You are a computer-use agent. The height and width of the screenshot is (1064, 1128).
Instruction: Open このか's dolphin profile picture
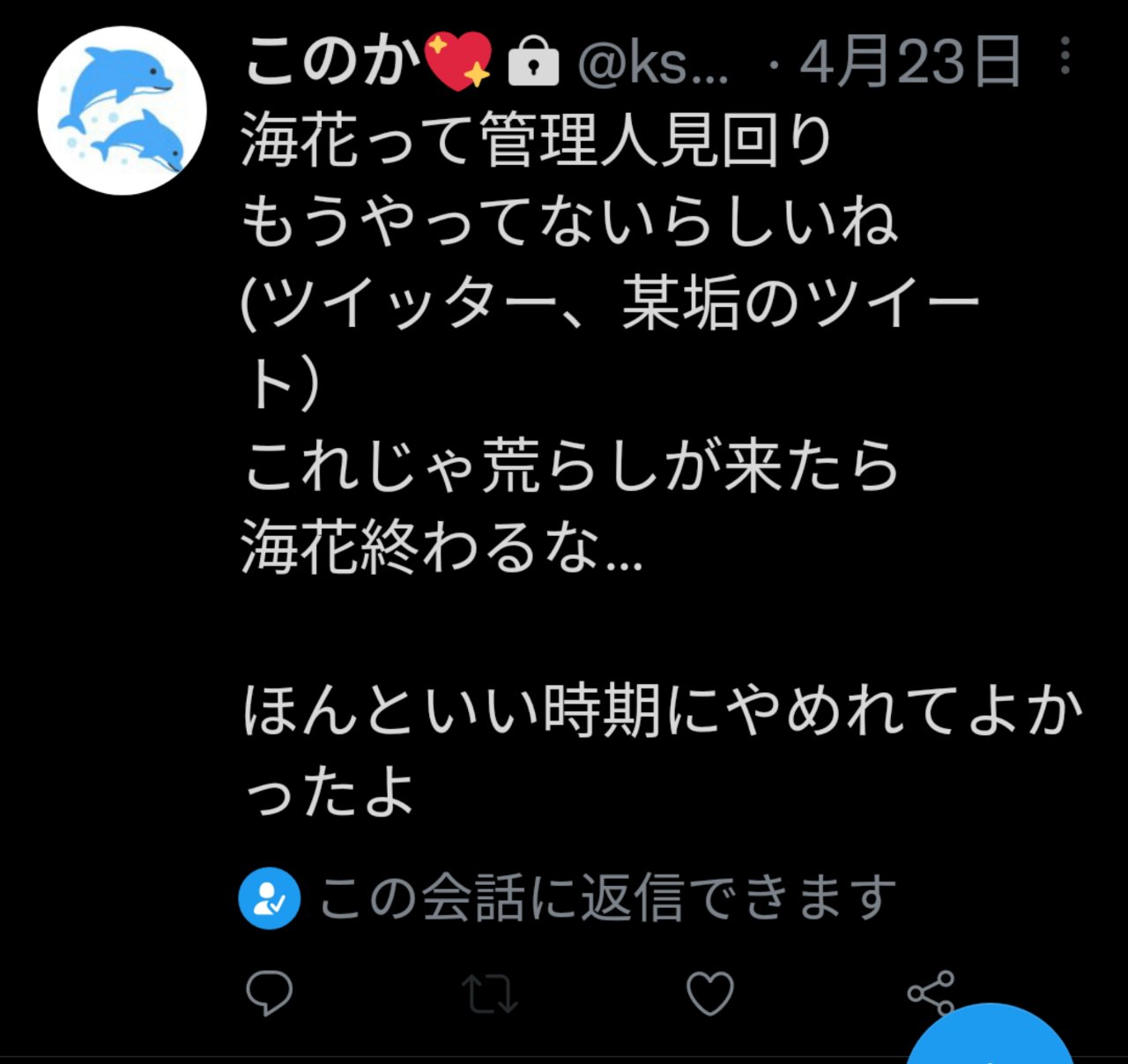[x=122, y=110]
